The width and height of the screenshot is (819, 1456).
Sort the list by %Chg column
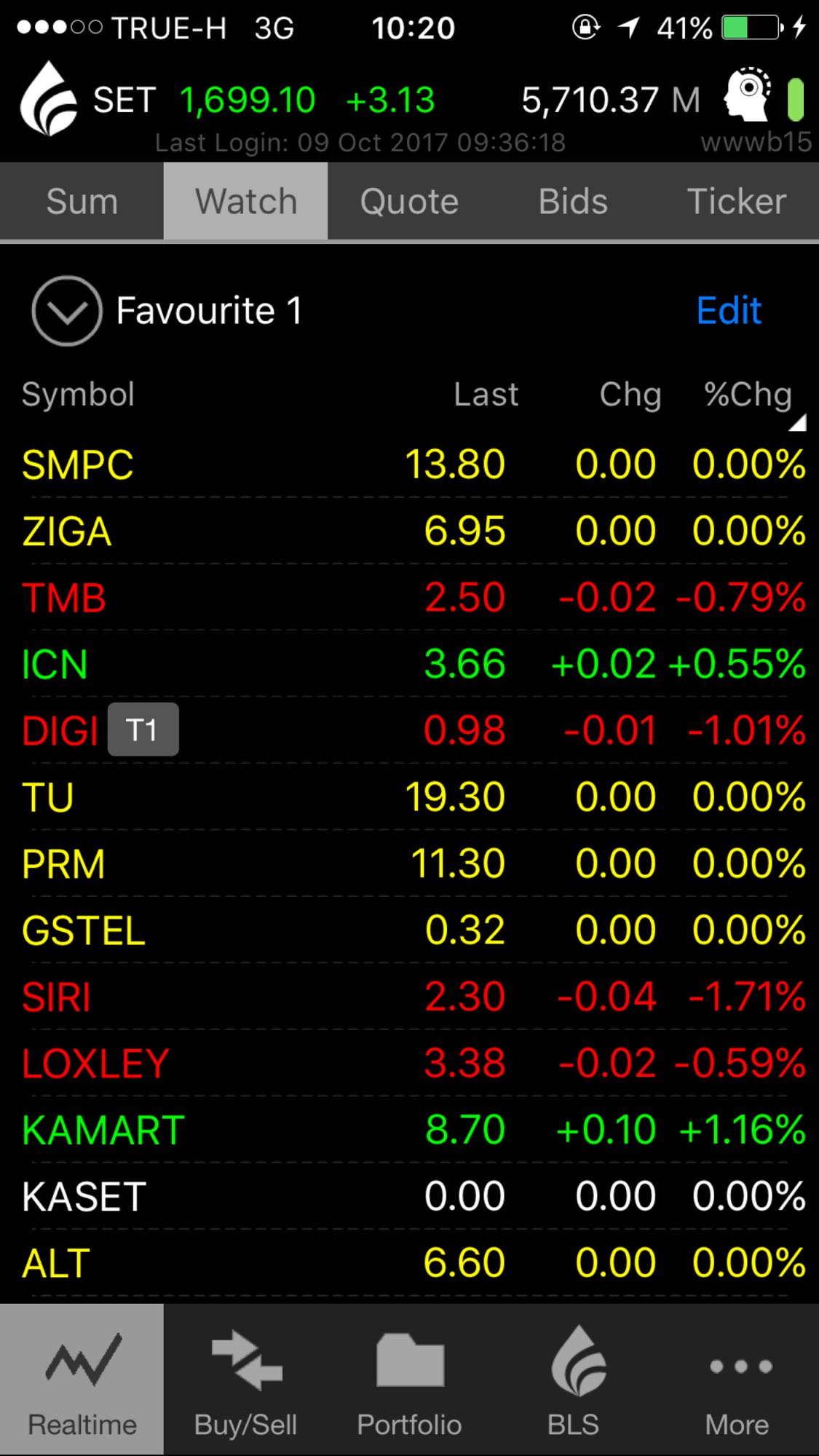pyautogui.click(x=748, y=395)
